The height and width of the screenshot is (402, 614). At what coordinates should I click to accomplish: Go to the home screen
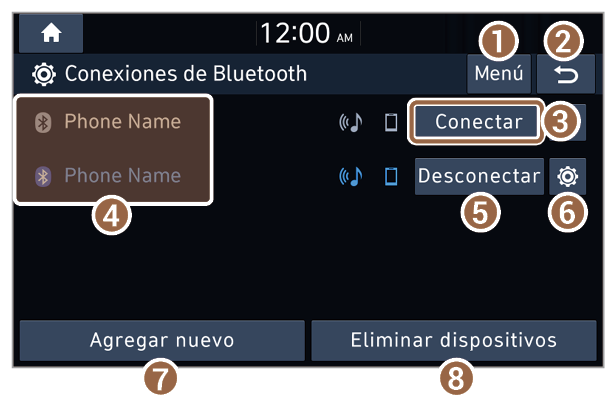[50, 33]
